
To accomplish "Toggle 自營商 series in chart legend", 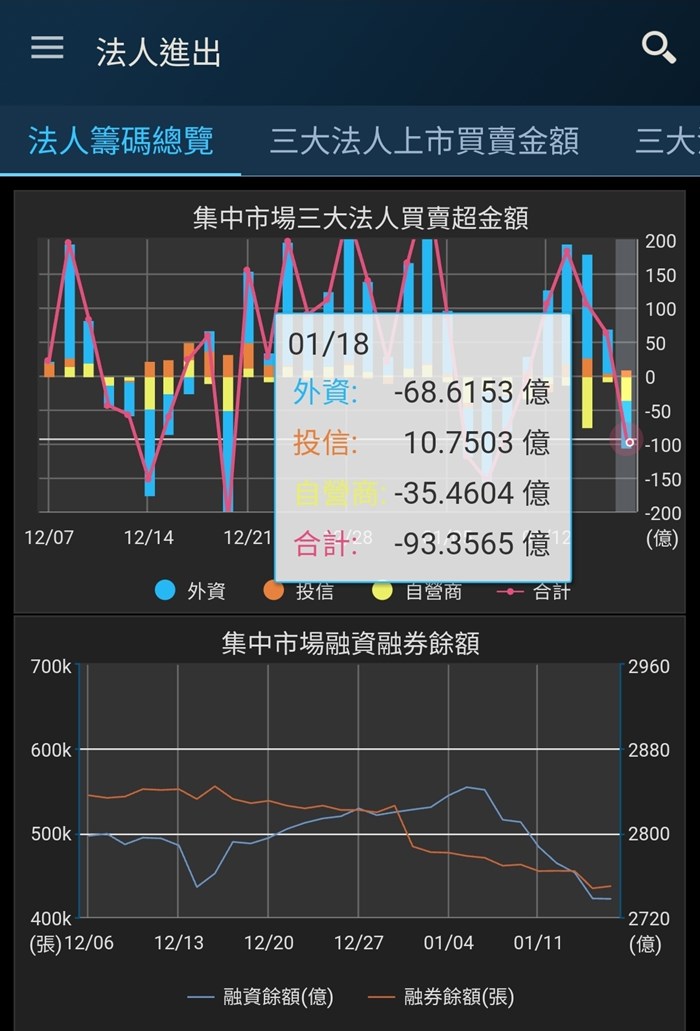I will (417, 590).
